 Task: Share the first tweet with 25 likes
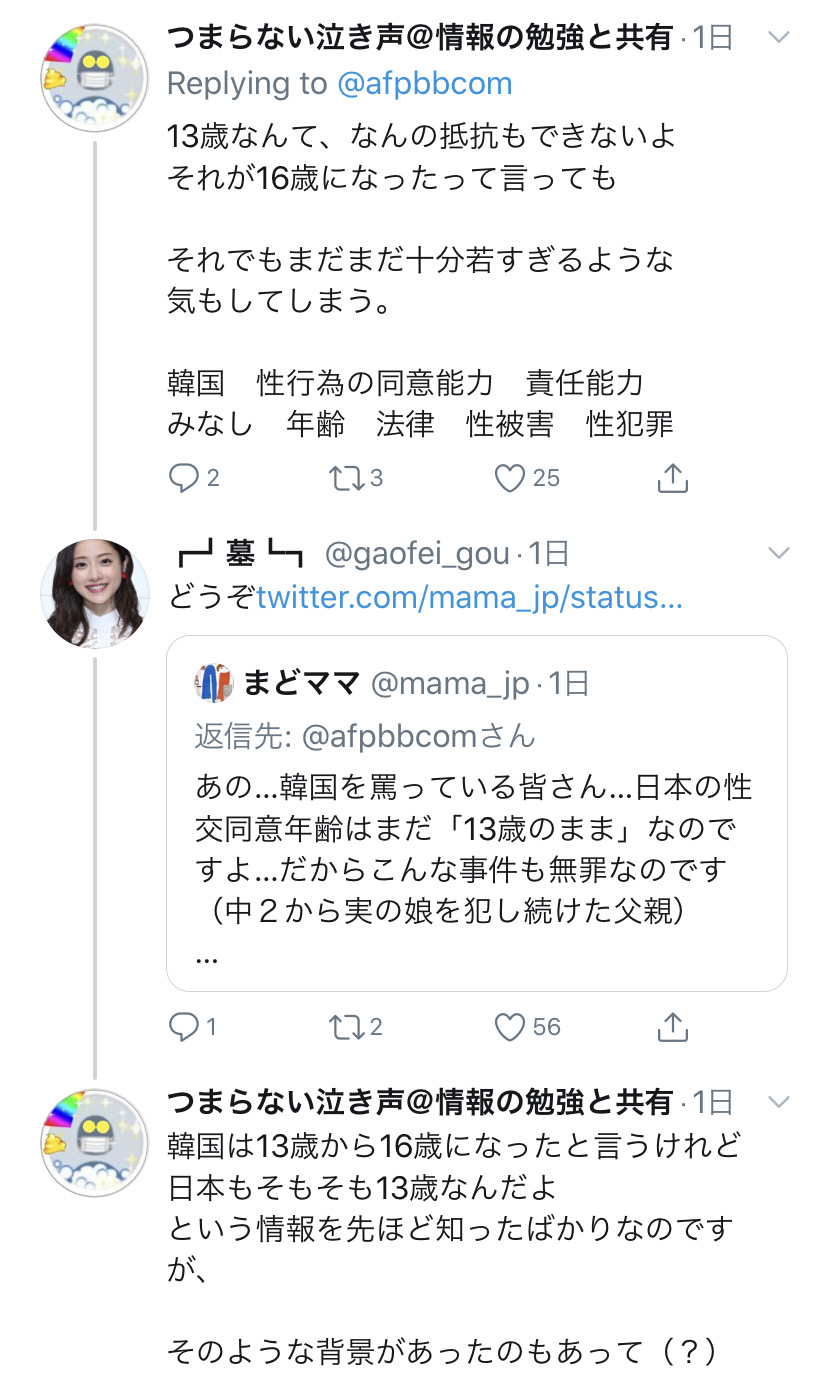click(673, 478)
